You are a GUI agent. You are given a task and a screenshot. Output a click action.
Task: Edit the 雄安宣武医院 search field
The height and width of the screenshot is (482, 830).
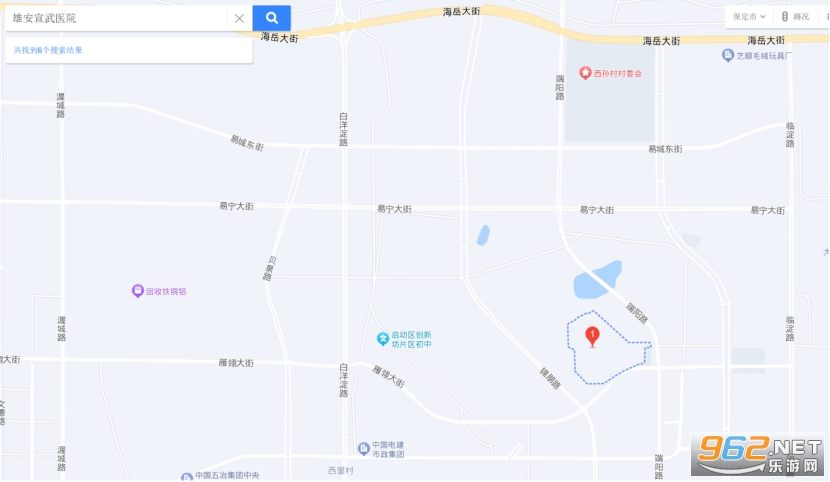115,18
